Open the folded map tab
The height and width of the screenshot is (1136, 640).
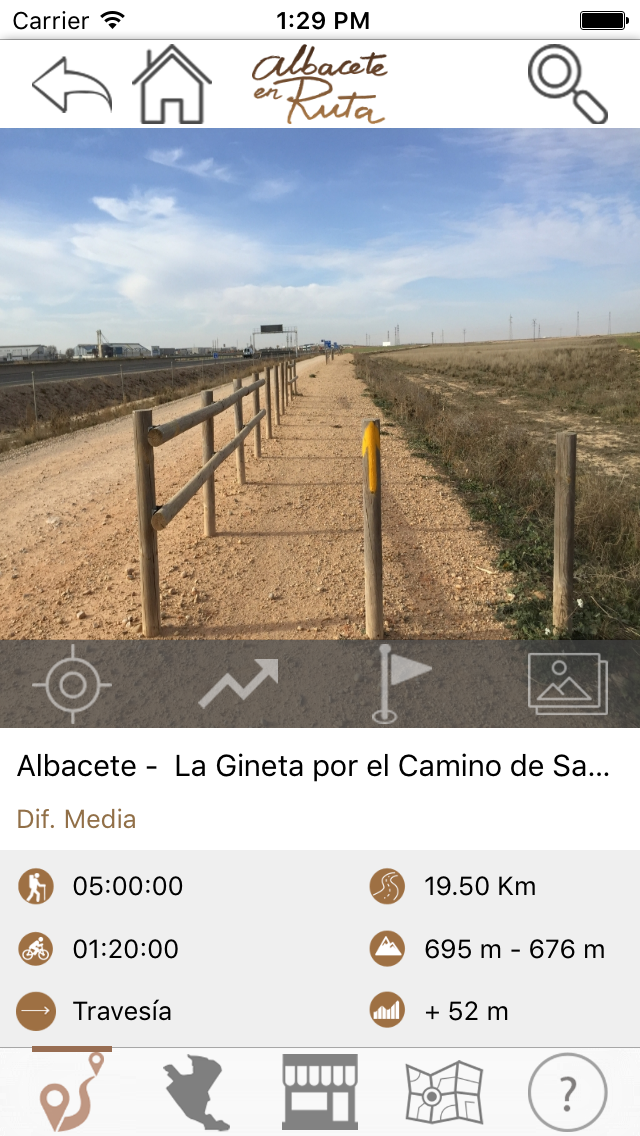(444, 1092)
